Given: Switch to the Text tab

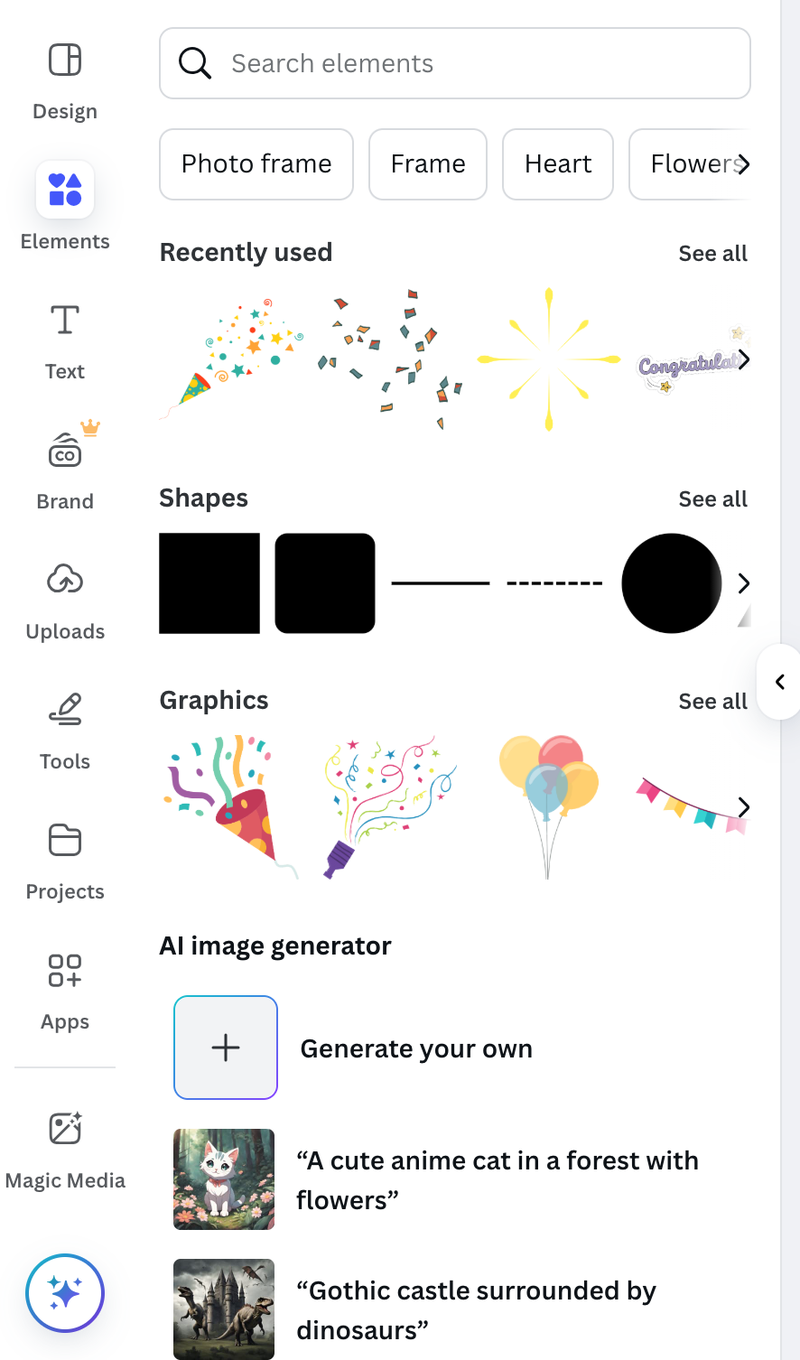Looking at the screenshot, I should pyautogui.click(x=65, y=341).
